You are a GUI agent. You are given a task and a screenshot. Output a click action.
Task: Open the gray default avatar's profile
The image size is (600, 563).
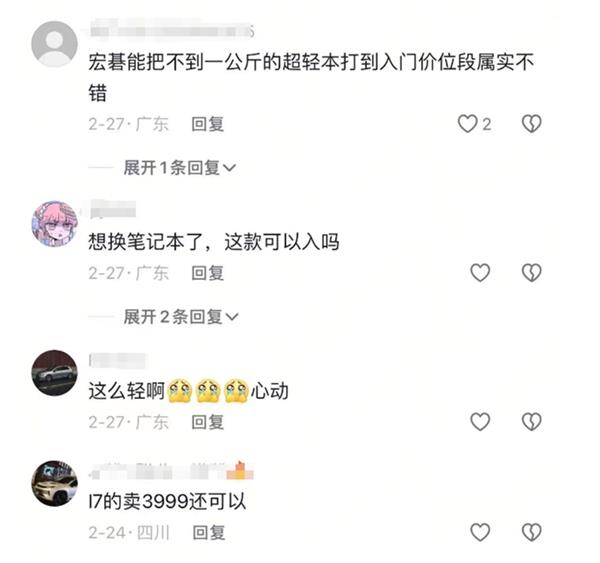click(x=55, y=44)
